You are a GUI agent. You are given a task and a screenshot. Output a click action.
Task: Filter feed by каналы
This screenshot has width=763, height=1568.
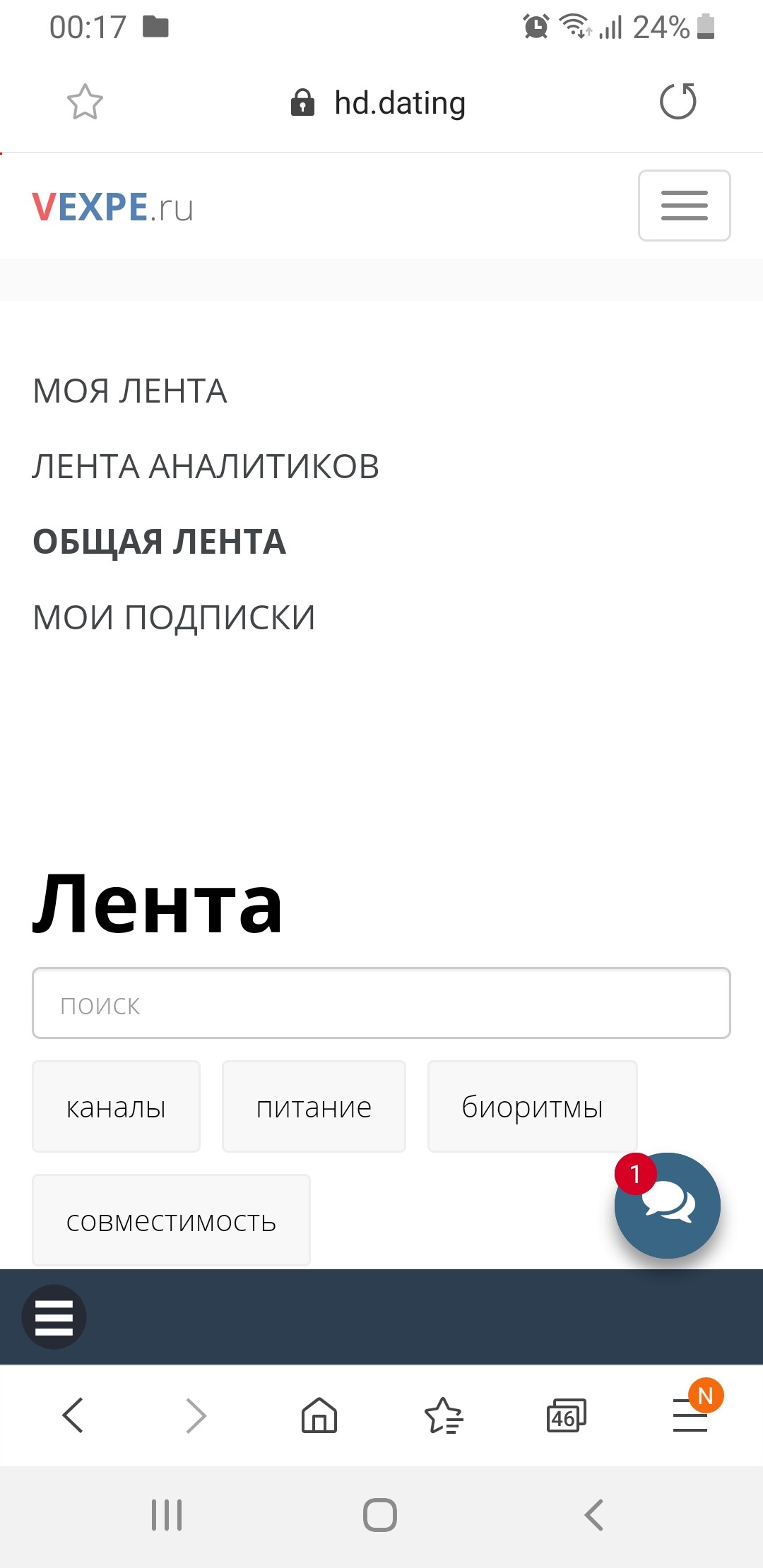point(116,1107)
